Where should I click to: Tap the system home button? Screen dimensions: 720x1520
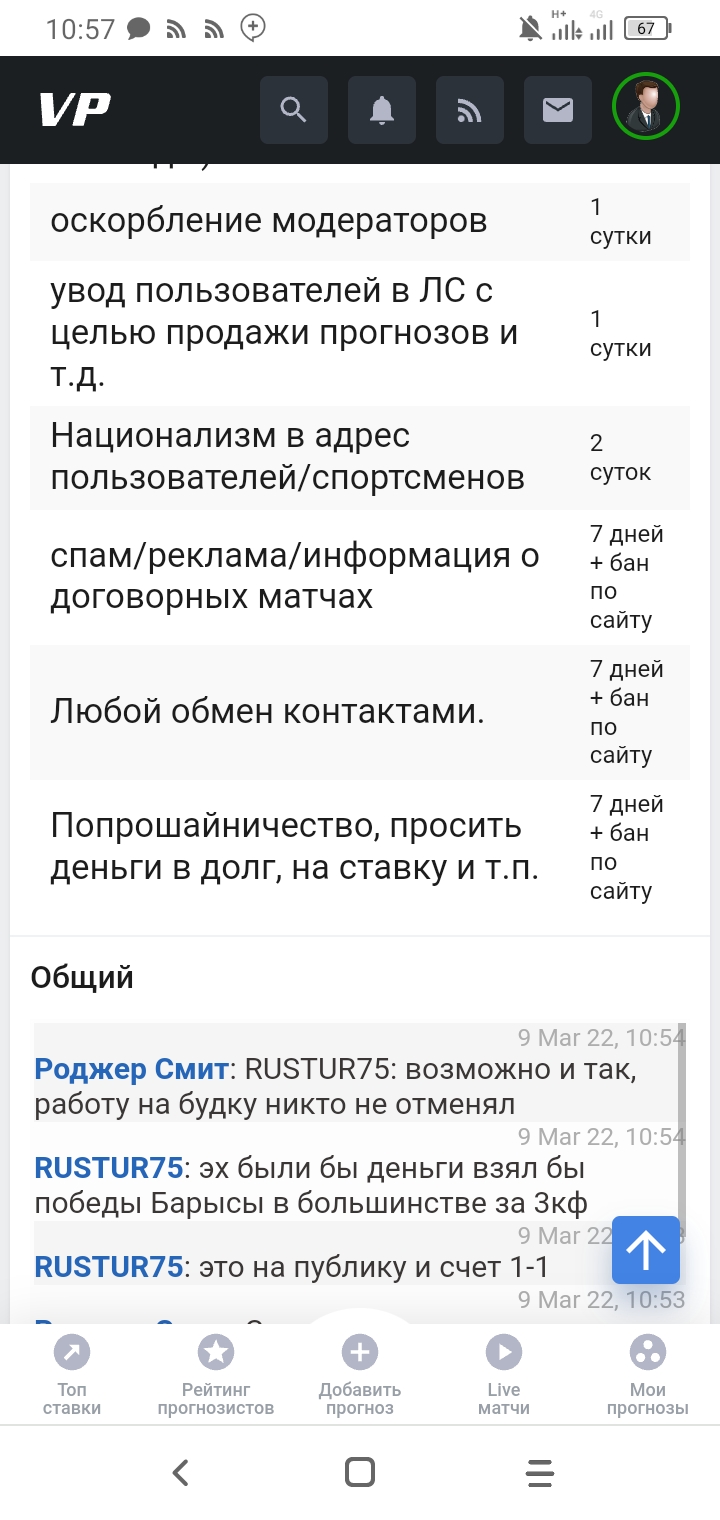point(360,1472)
